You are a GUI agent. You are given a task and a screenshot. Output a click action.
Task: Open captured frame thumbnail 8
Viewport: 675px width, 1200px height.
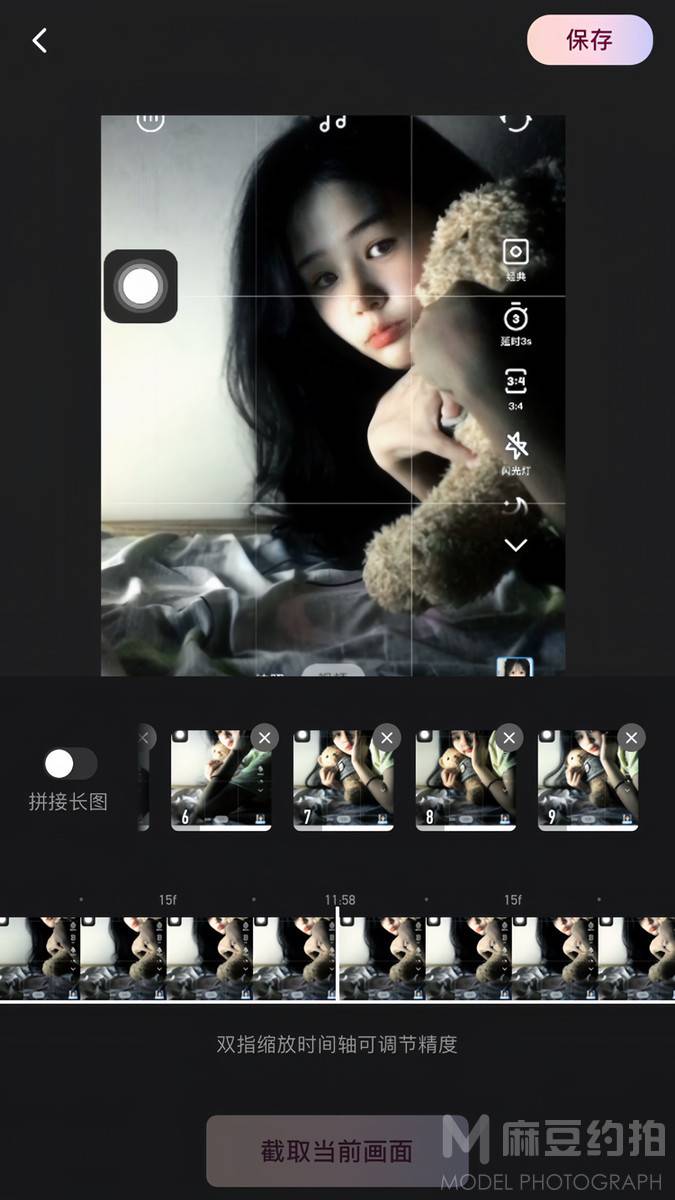[465, 785]
